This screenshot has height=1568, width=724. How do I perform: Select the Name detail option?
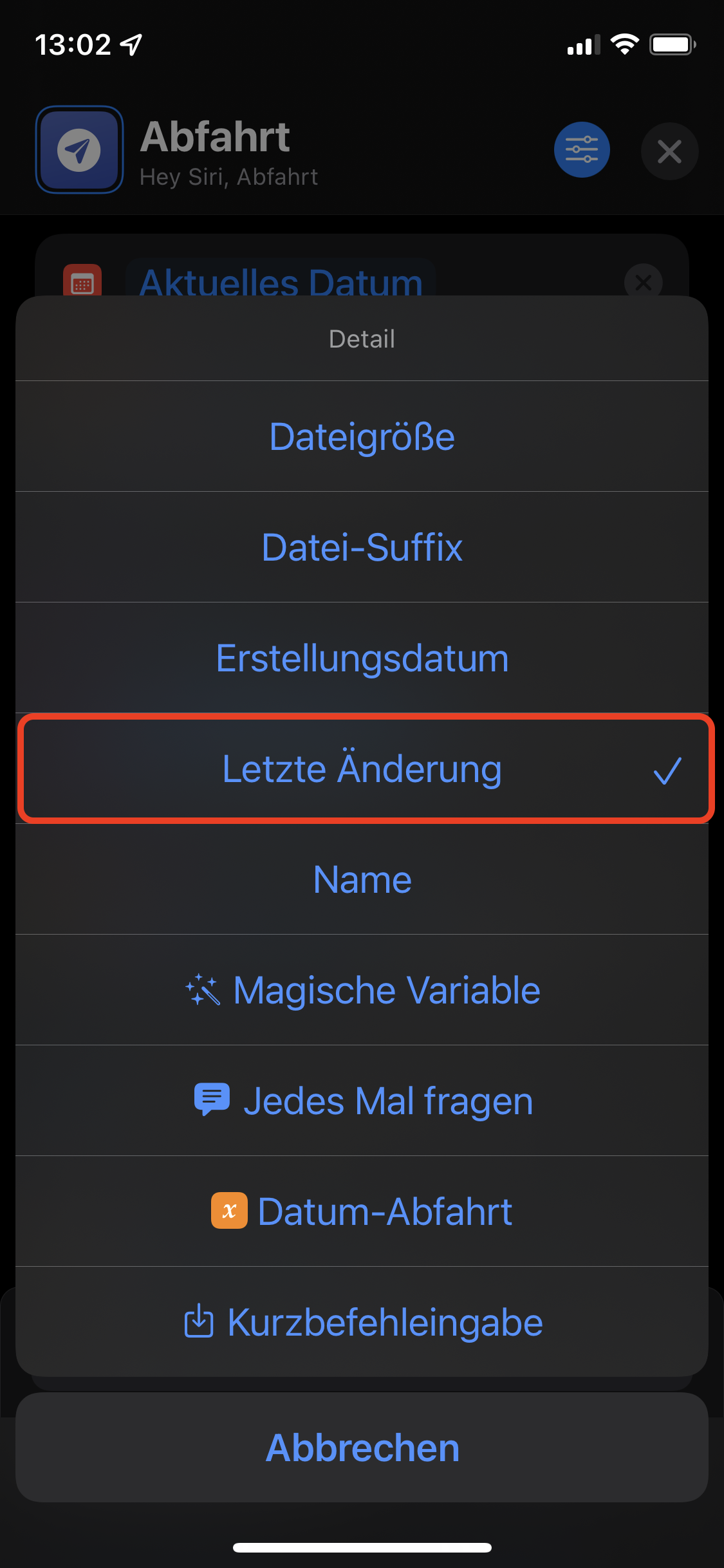point(362,879)
